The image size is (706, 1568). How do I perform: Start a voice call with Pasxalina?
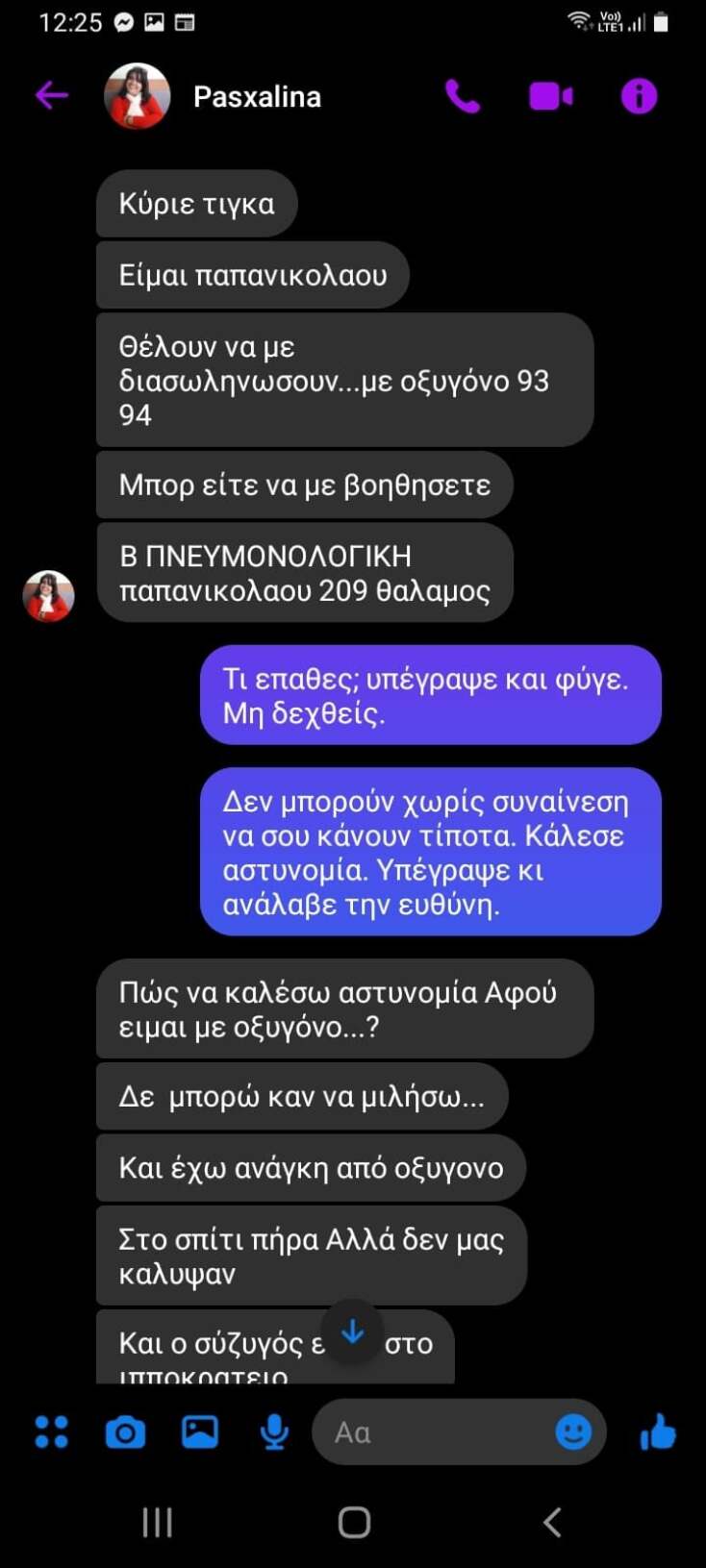pos(462,96)
